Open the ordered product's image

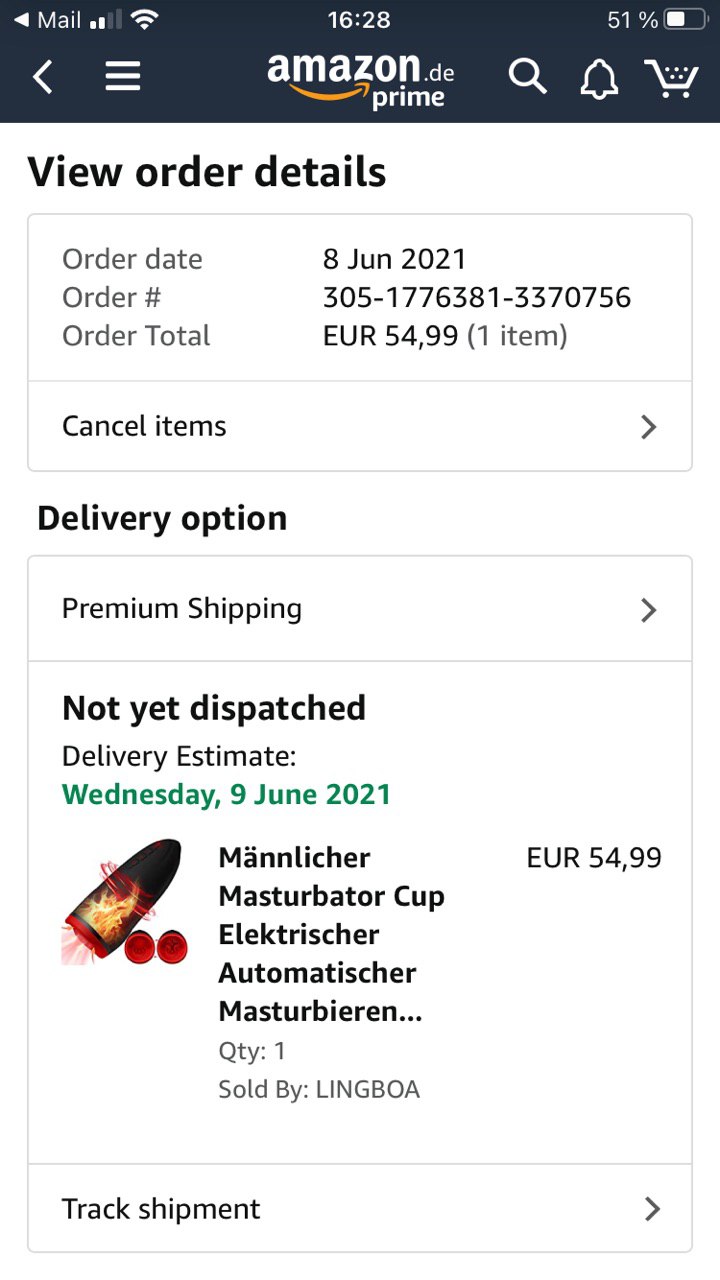point(122,902)
